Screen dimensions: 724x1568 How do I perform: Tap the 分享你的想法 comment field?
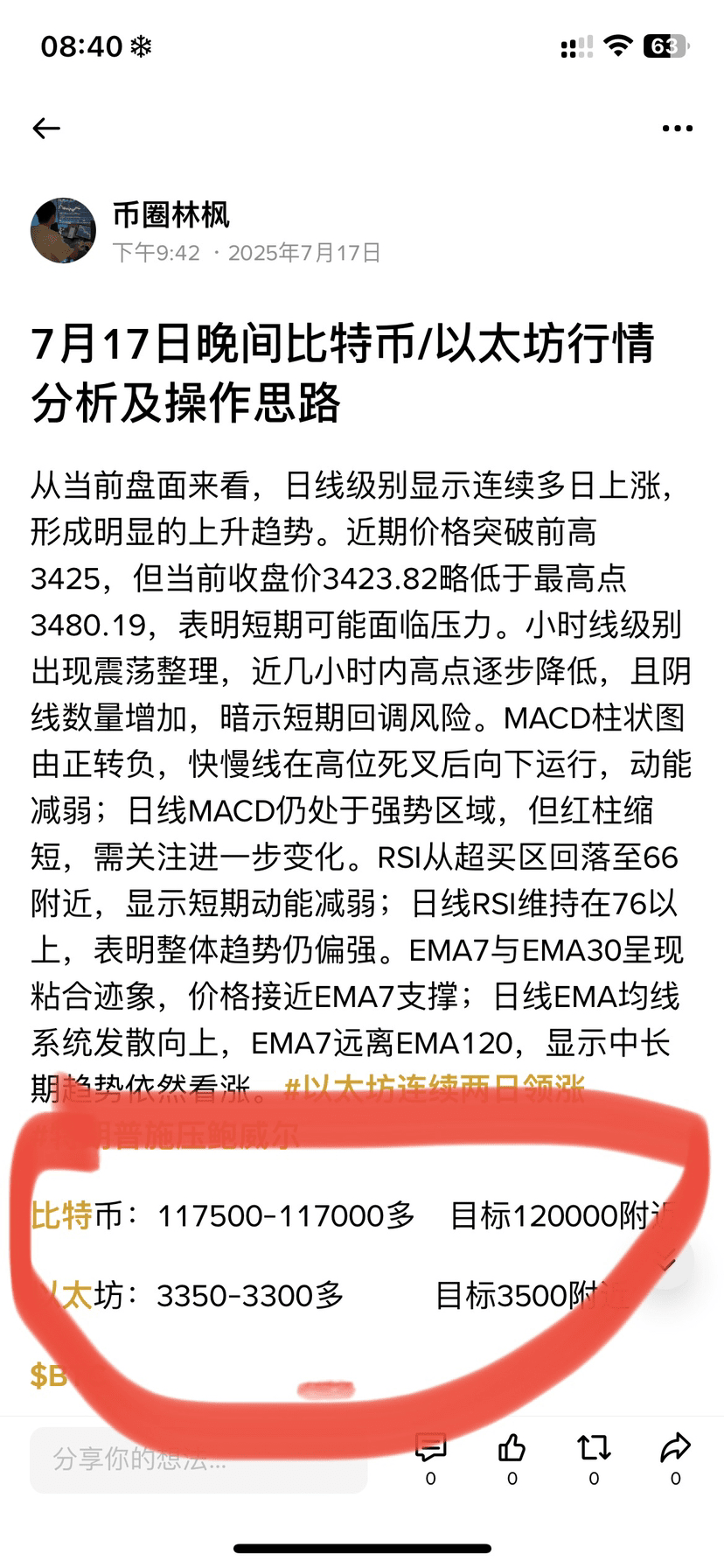(198, 1459)
